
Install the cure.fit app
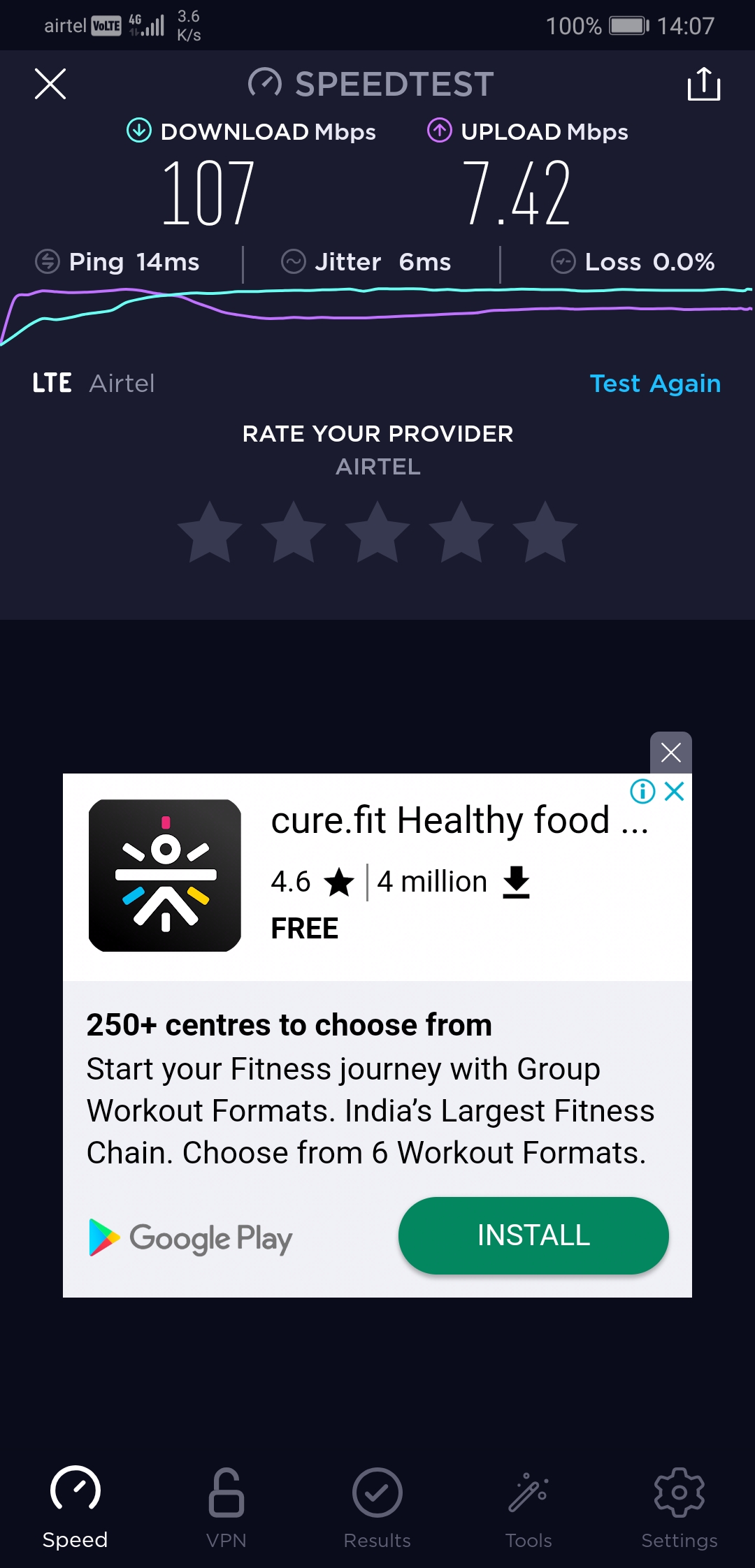[533, 1235]
